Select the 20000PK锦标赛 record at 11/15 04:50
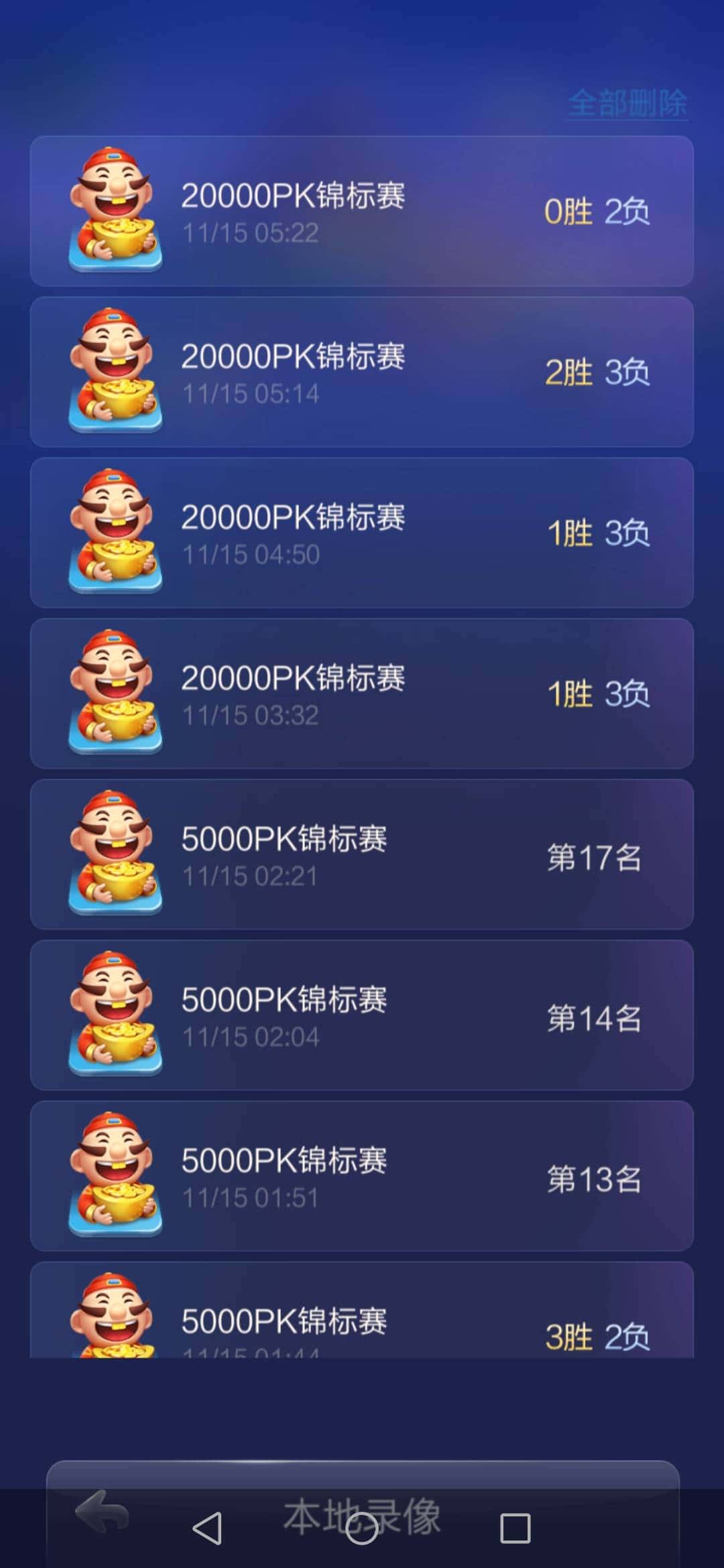 [x=362, y=533]
